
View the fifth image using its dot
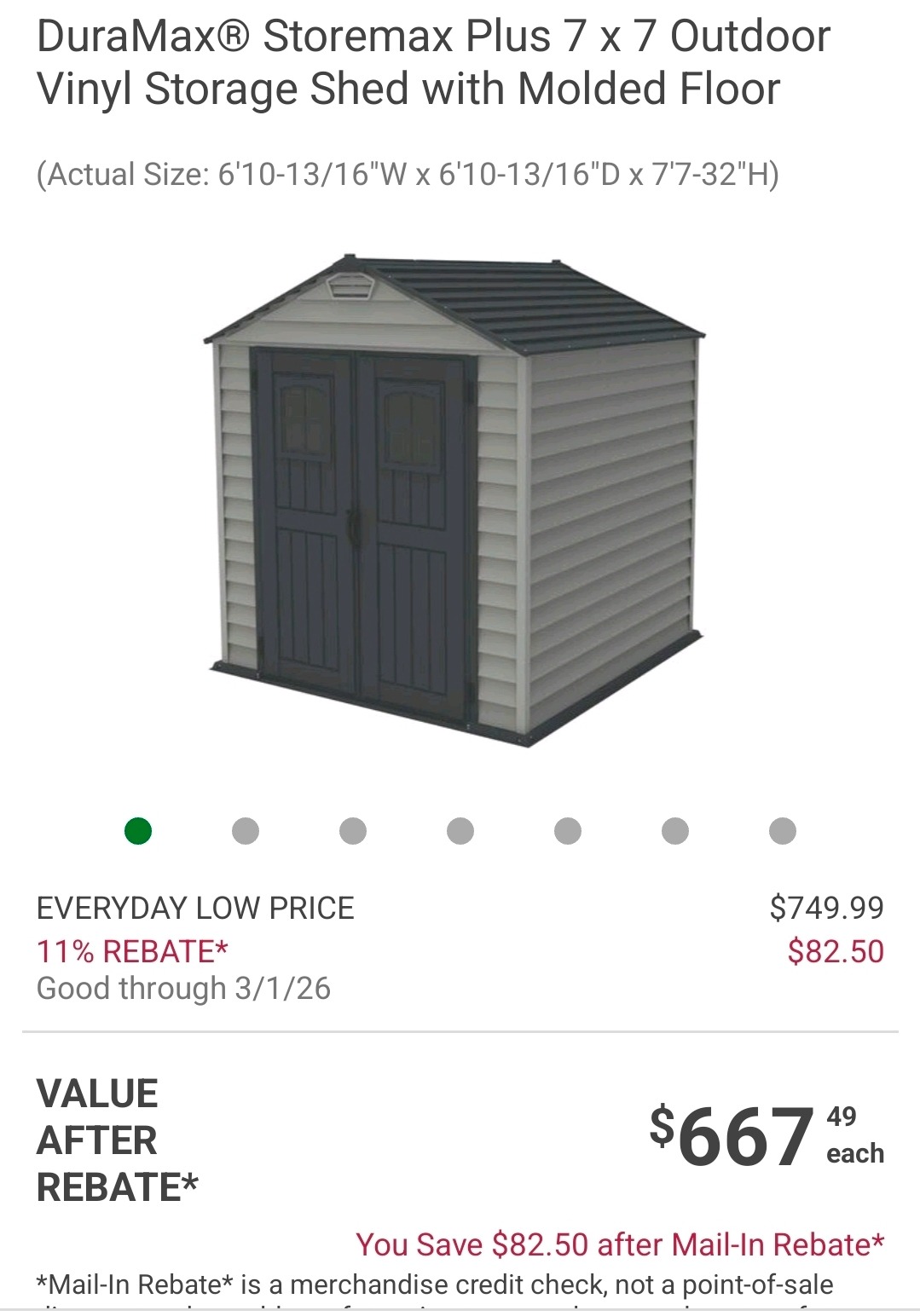coord(568,830)
